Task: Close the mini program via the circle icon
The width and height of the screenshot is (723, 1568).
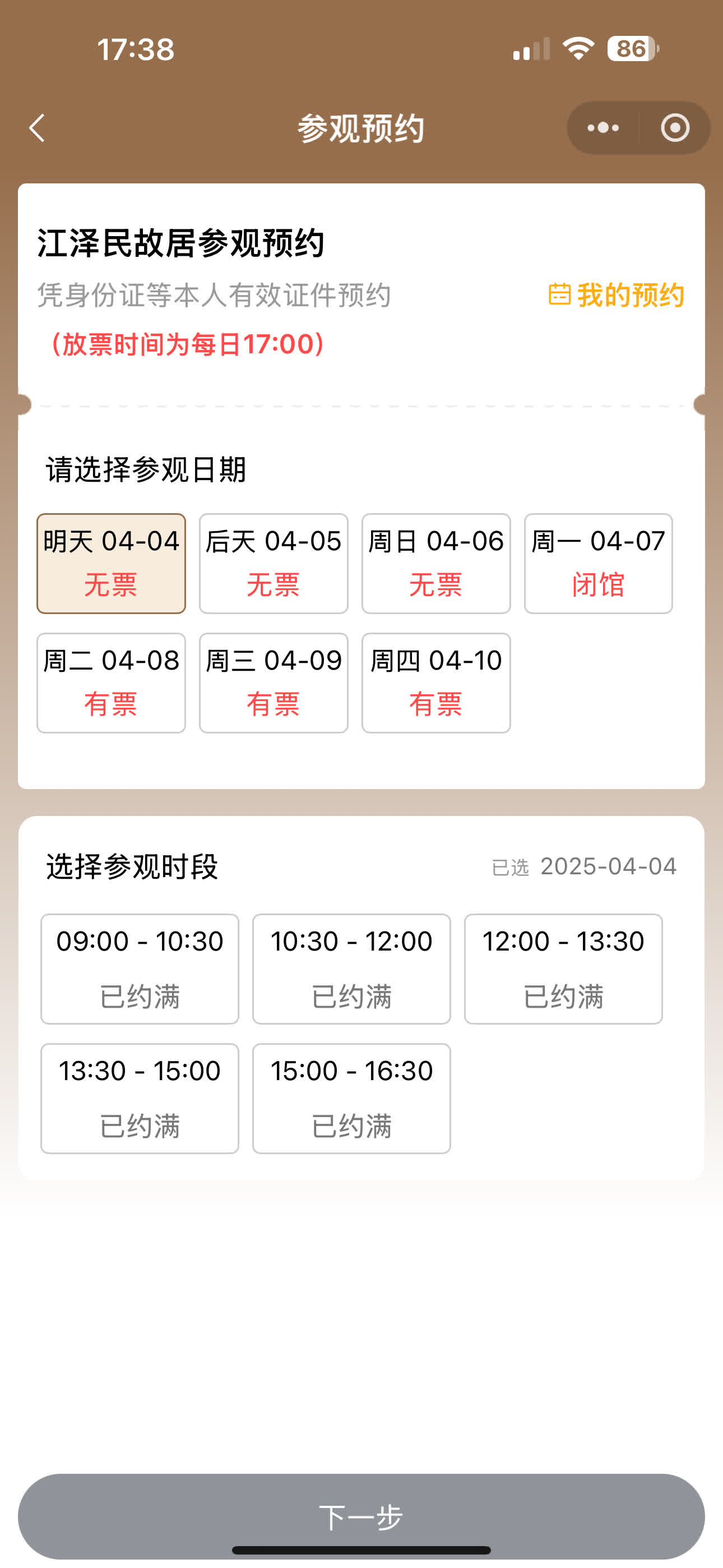Action: pos(674,128)
